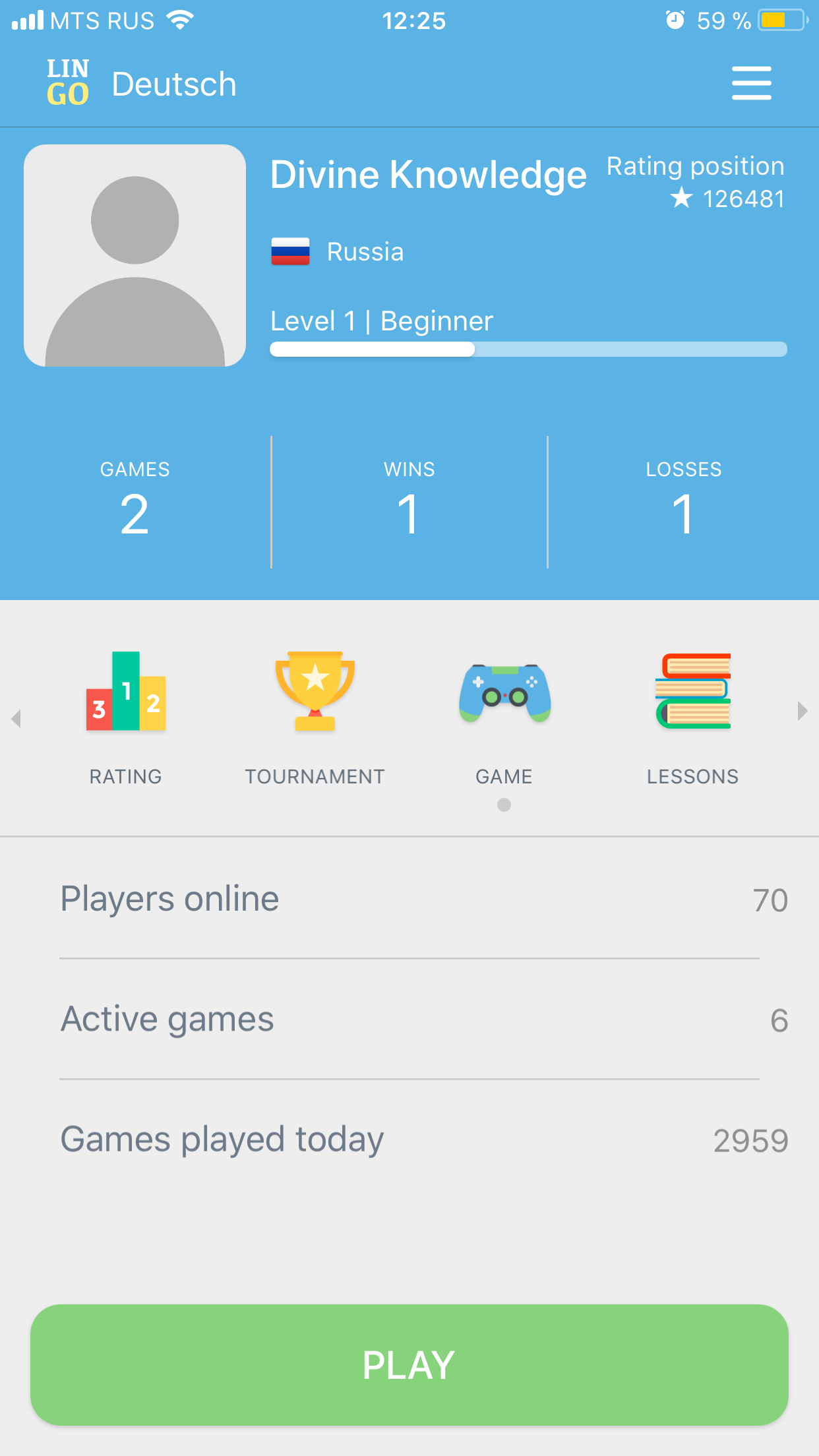The image size is (819, 1456).
Task: Open Level 1 Beginner details
Action: pyautogui.click(x=381, y=320)
